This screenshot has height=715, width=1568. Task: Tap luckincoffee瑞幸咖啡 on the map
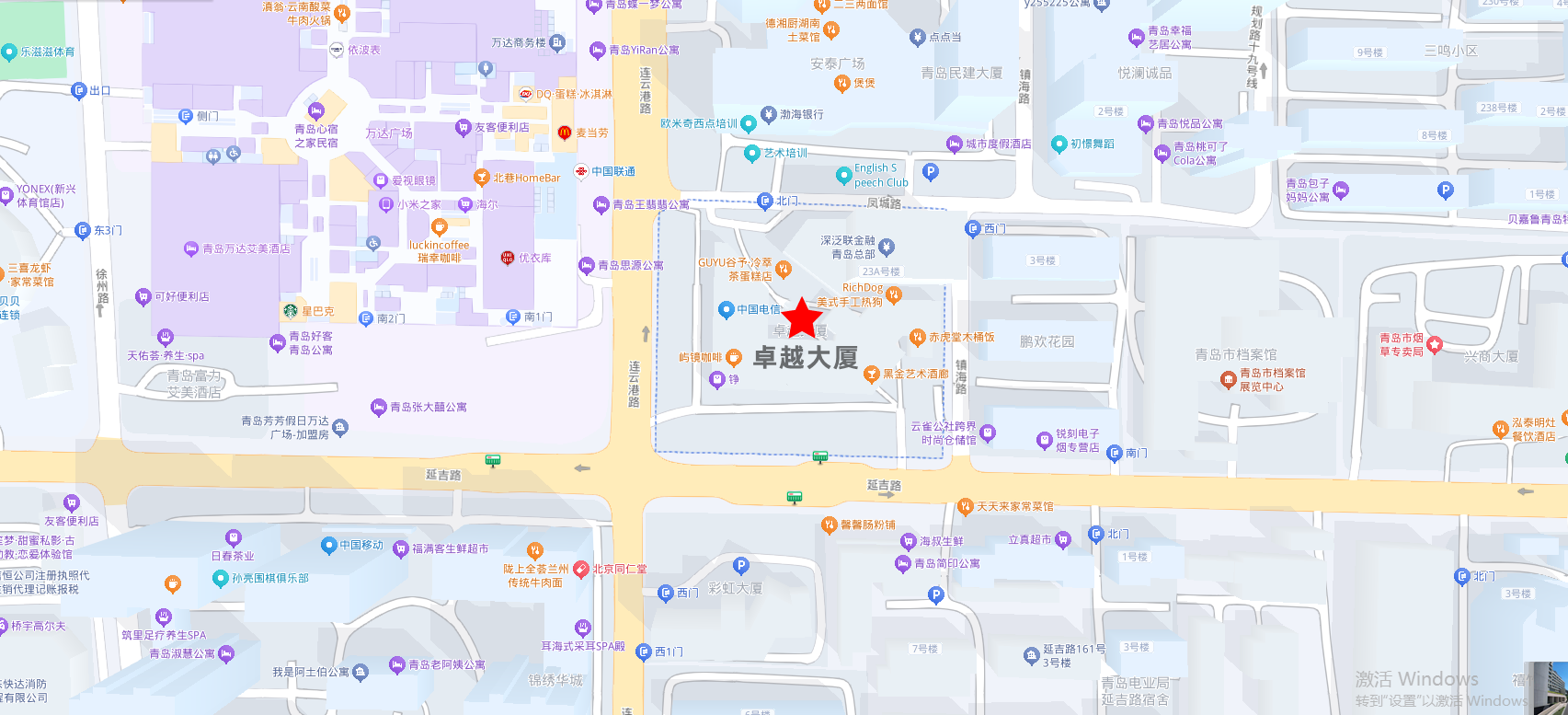point(440,227)
